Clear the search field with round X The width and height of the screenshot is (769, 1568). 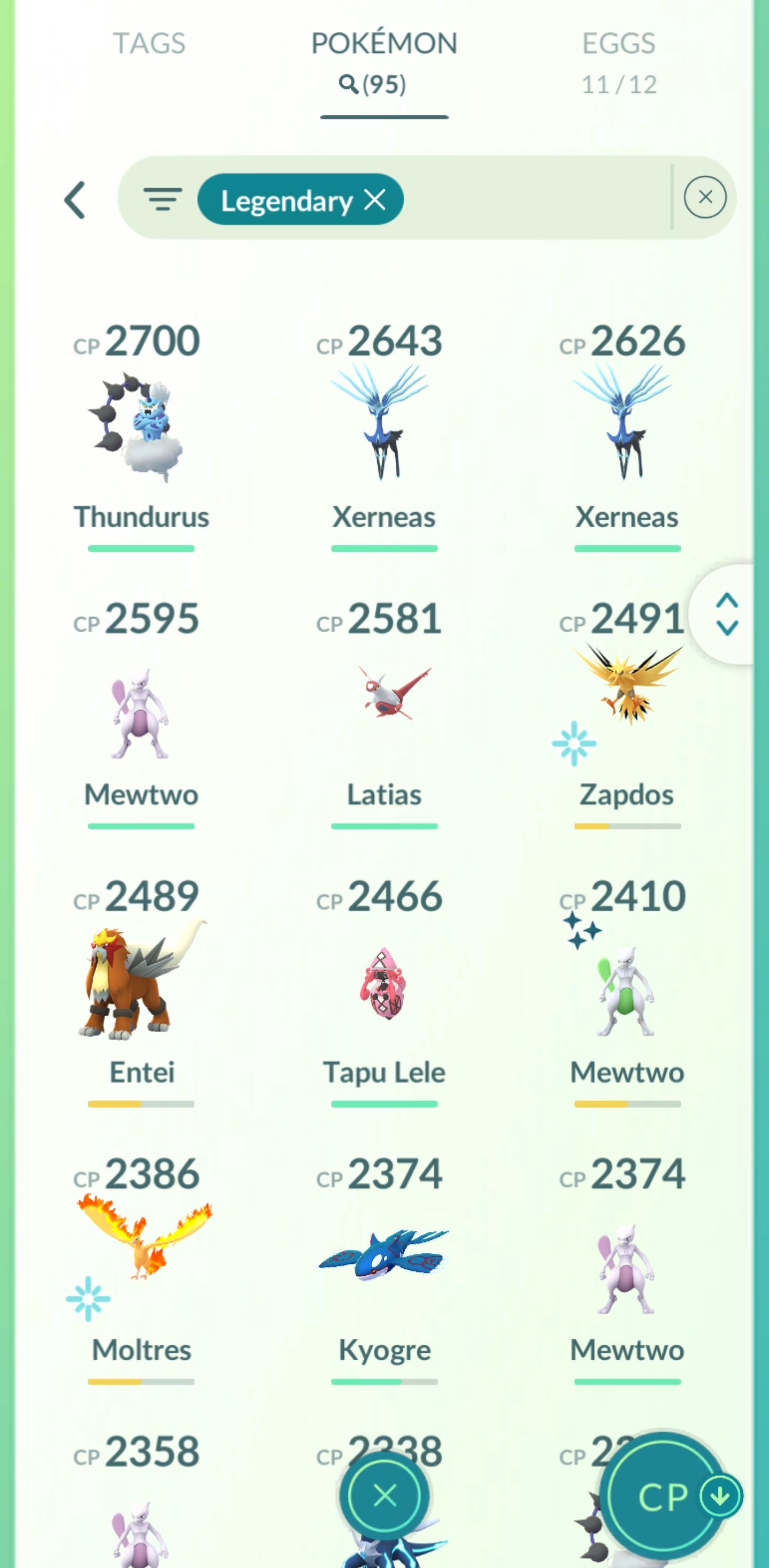tap(704, 197)
